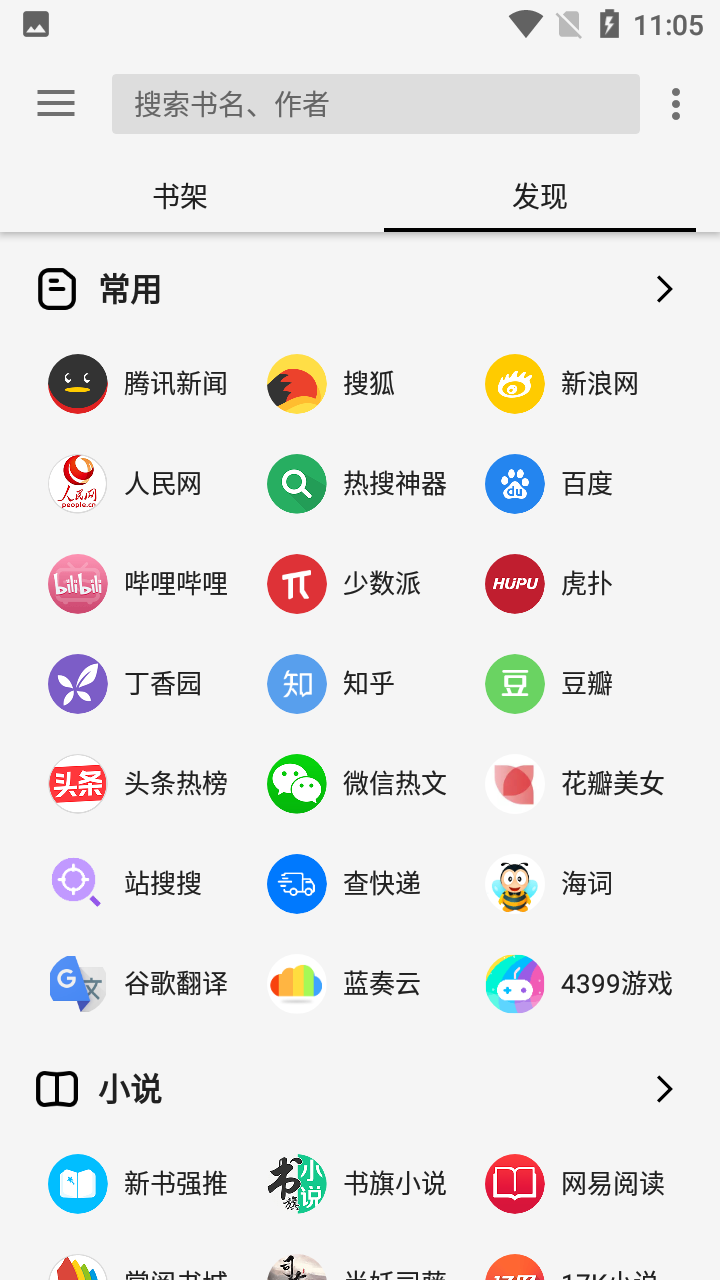The width and height of the screenshot is (720, 1280).
Task: Expand the 小说 section with its chevron
Action: [x=663, y=1089]
